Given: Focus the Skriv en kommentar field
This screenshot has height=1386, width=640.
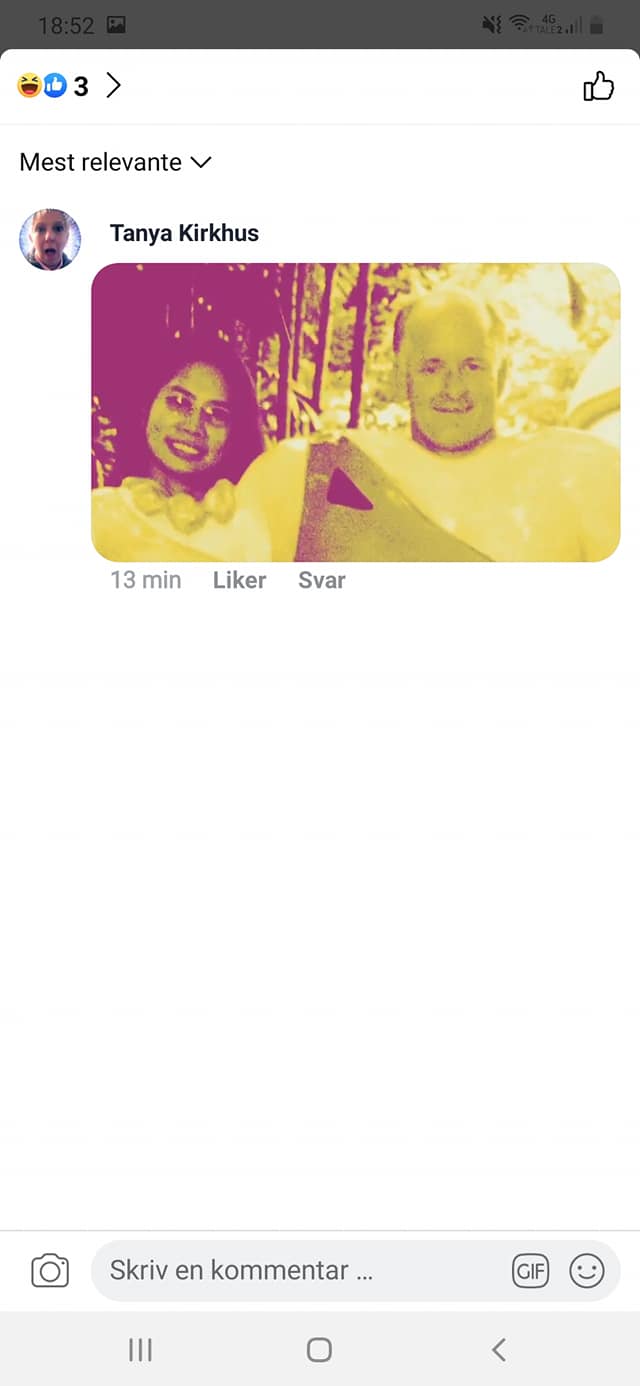Looking at the screenshot, I should point(300,1270).
